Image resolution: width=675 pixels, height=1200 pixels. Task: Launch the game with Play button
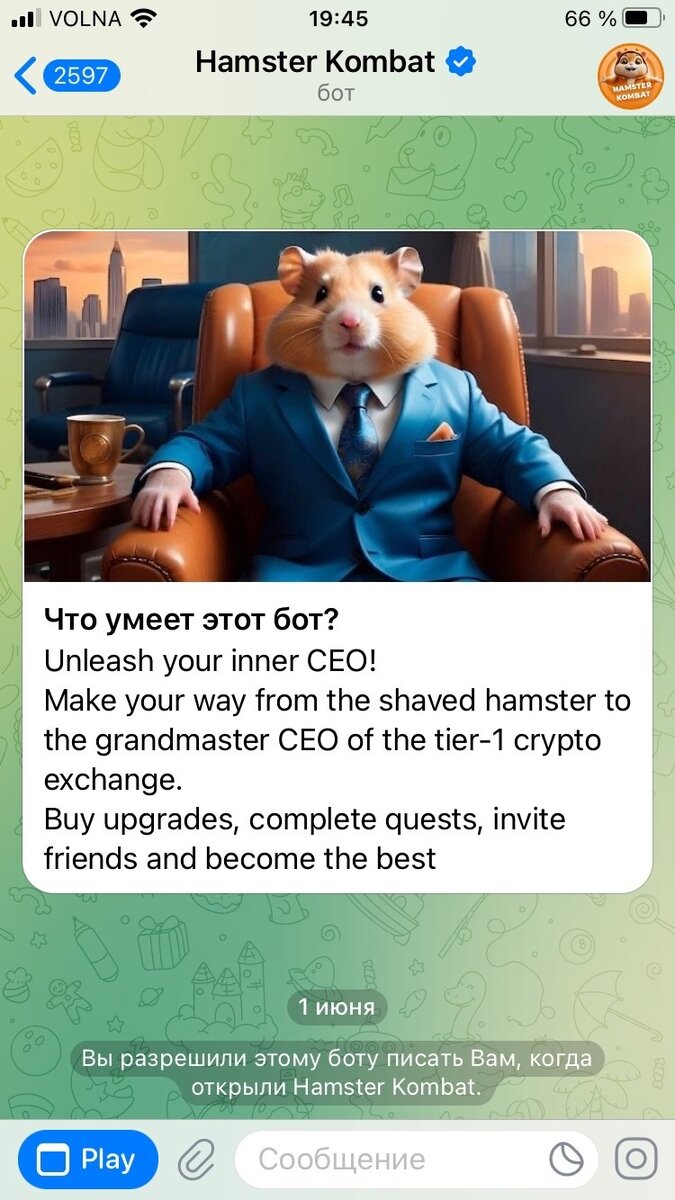pos(88,1160)
